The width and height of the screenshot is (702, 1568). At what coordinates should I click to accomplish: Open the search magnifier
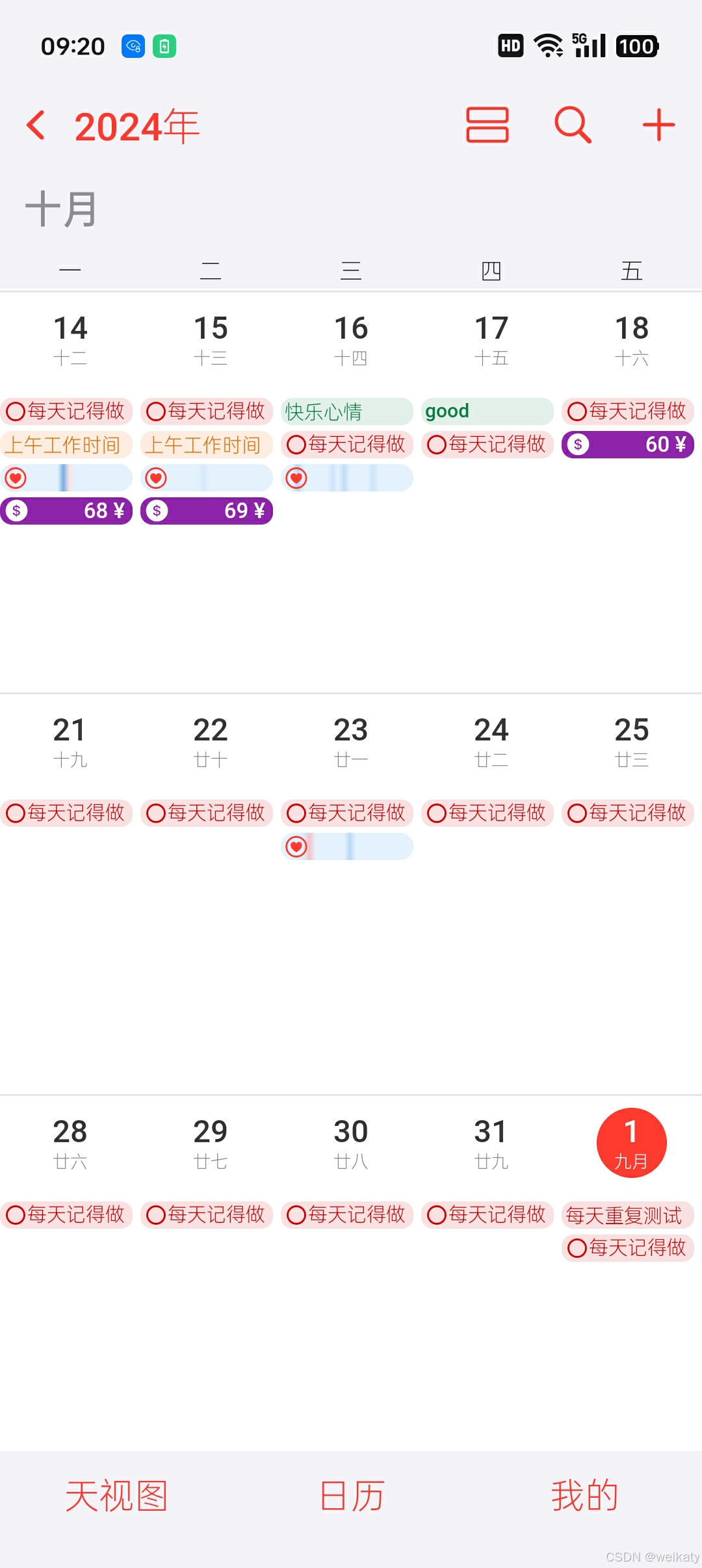pyautogui.click(x=573, y=125)
